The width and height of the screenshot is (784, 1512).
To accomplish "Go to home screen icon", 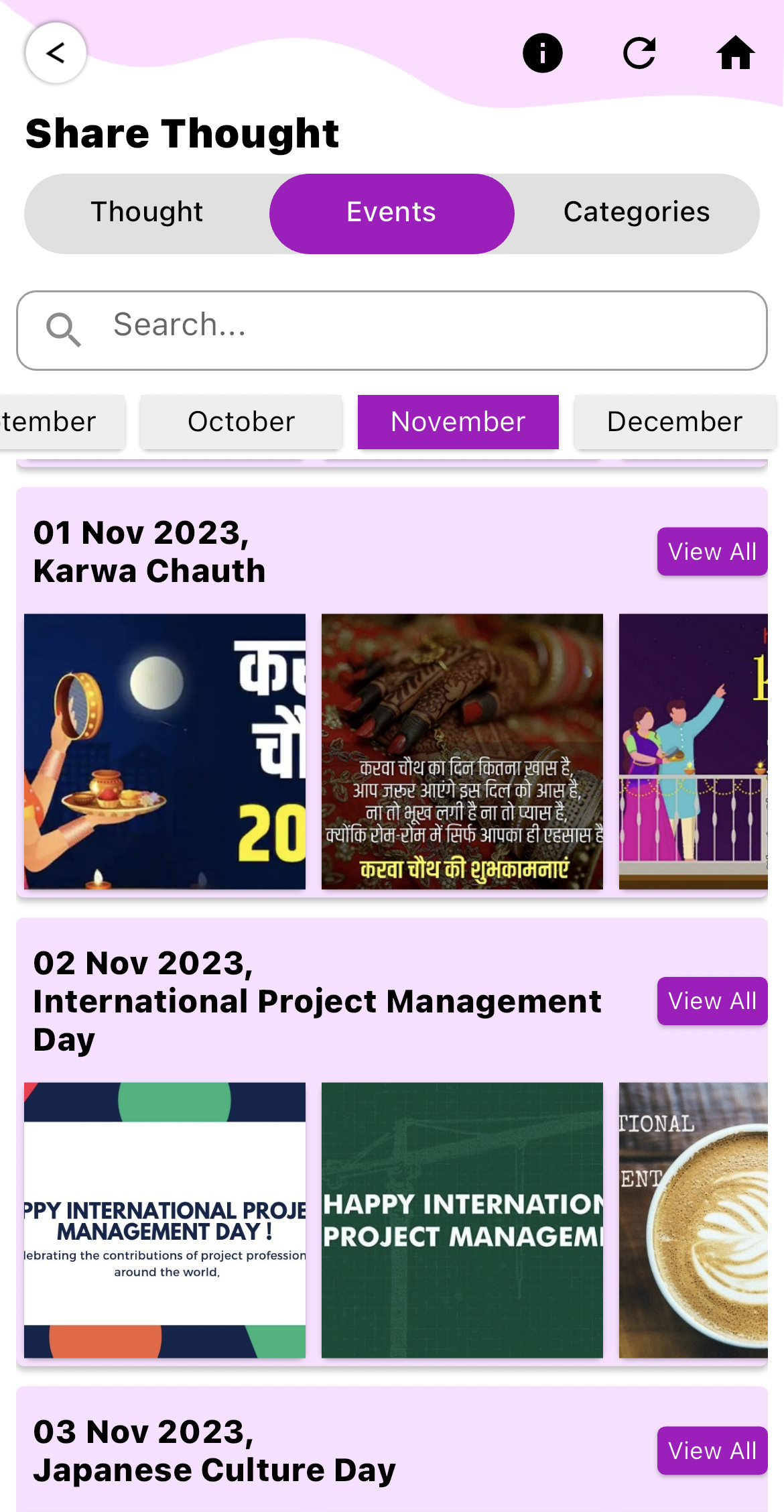I will 735,53.
